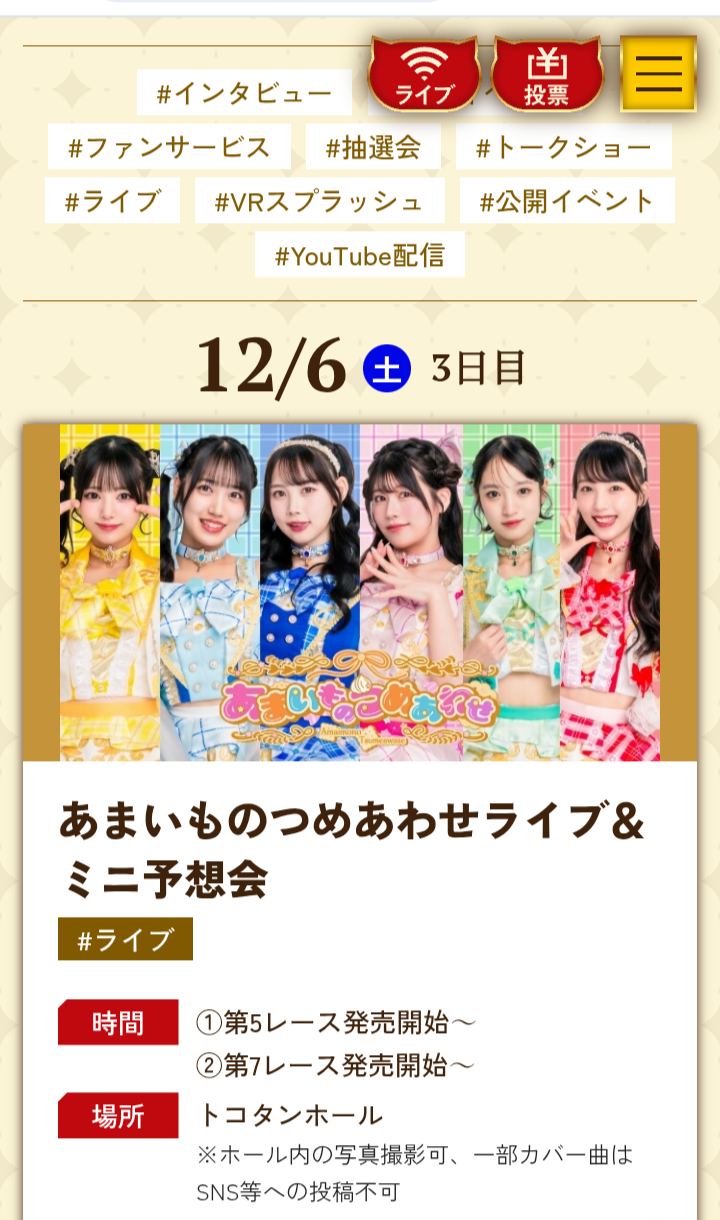This screenshot has width=720, height=1220.
Task: Filter events by #インタビュー
Action: coord(244,94)
